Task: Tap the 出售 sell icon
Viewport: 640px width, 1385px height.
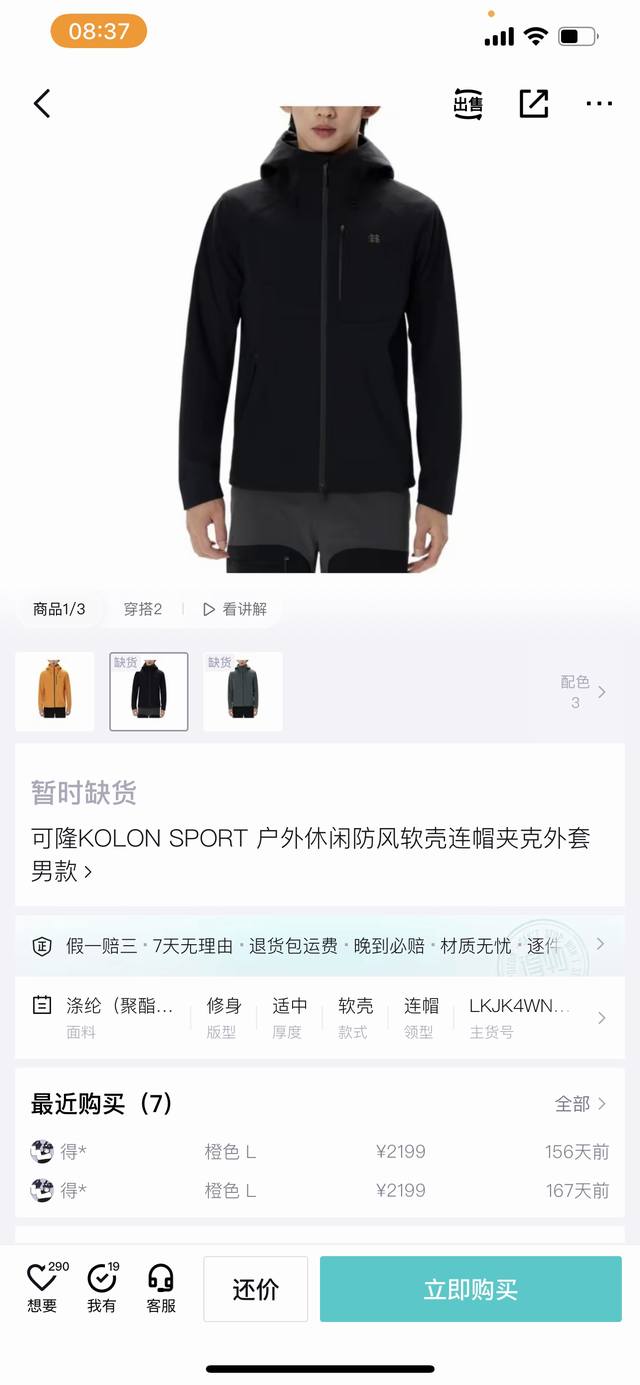Action: tap(468, 104)
